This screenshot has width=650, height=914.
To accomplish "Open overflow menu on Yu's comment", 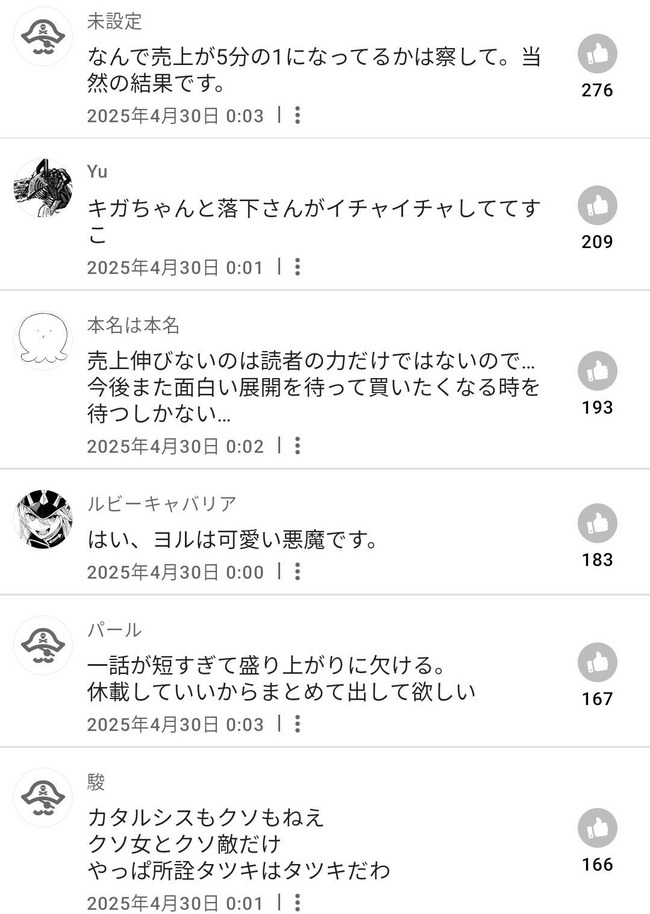I will pyautogui.click(x=297, y=267).
